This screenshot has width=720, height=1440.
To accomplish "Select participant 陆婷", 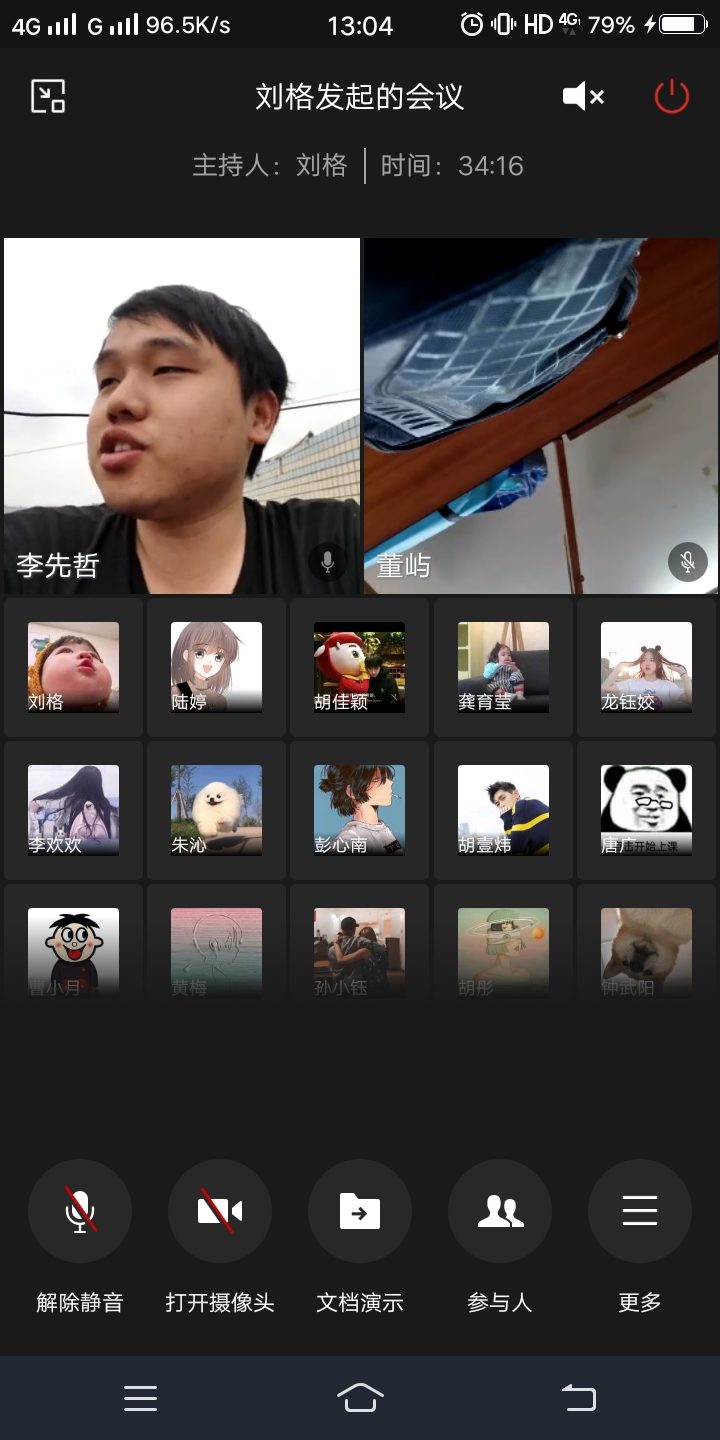I will pyautogui.click(x=216, y=667).
